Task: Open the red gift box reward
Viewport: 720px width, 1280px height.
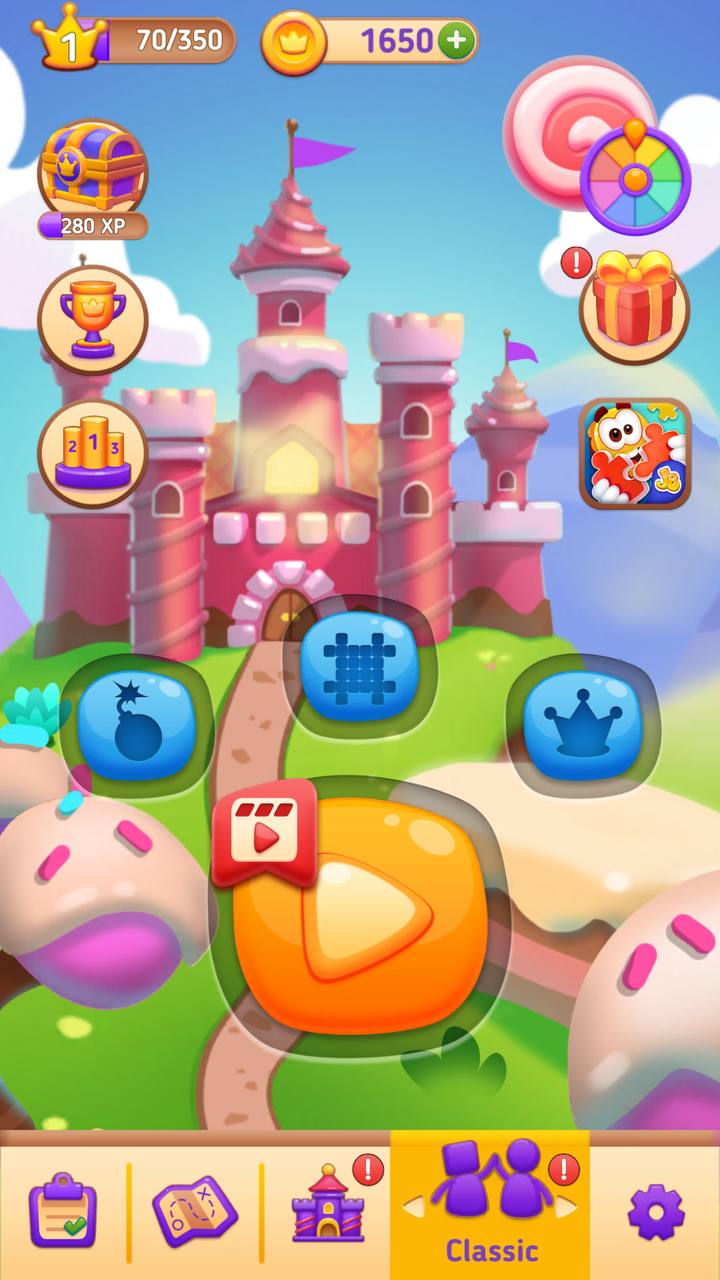Action: tap(634, 307)
